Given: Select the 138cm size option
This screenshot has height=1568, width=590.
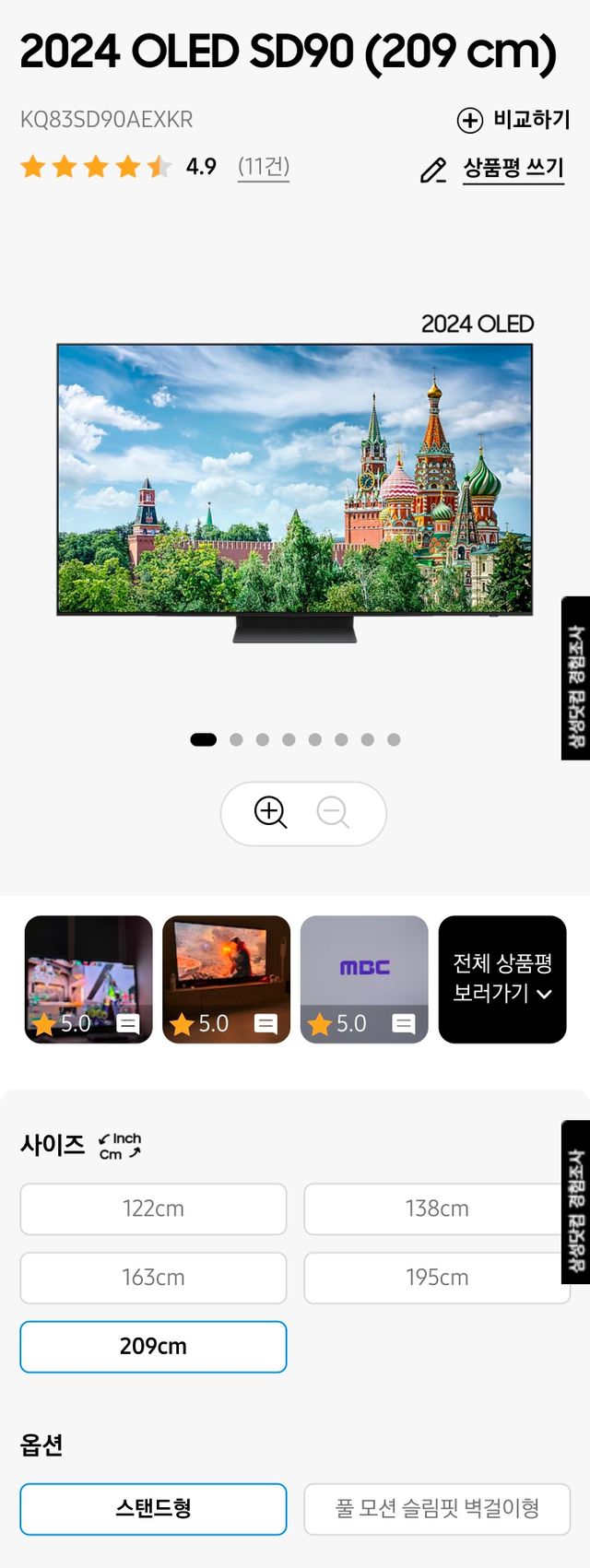Looking at the screenshot, I should 437,1208.
